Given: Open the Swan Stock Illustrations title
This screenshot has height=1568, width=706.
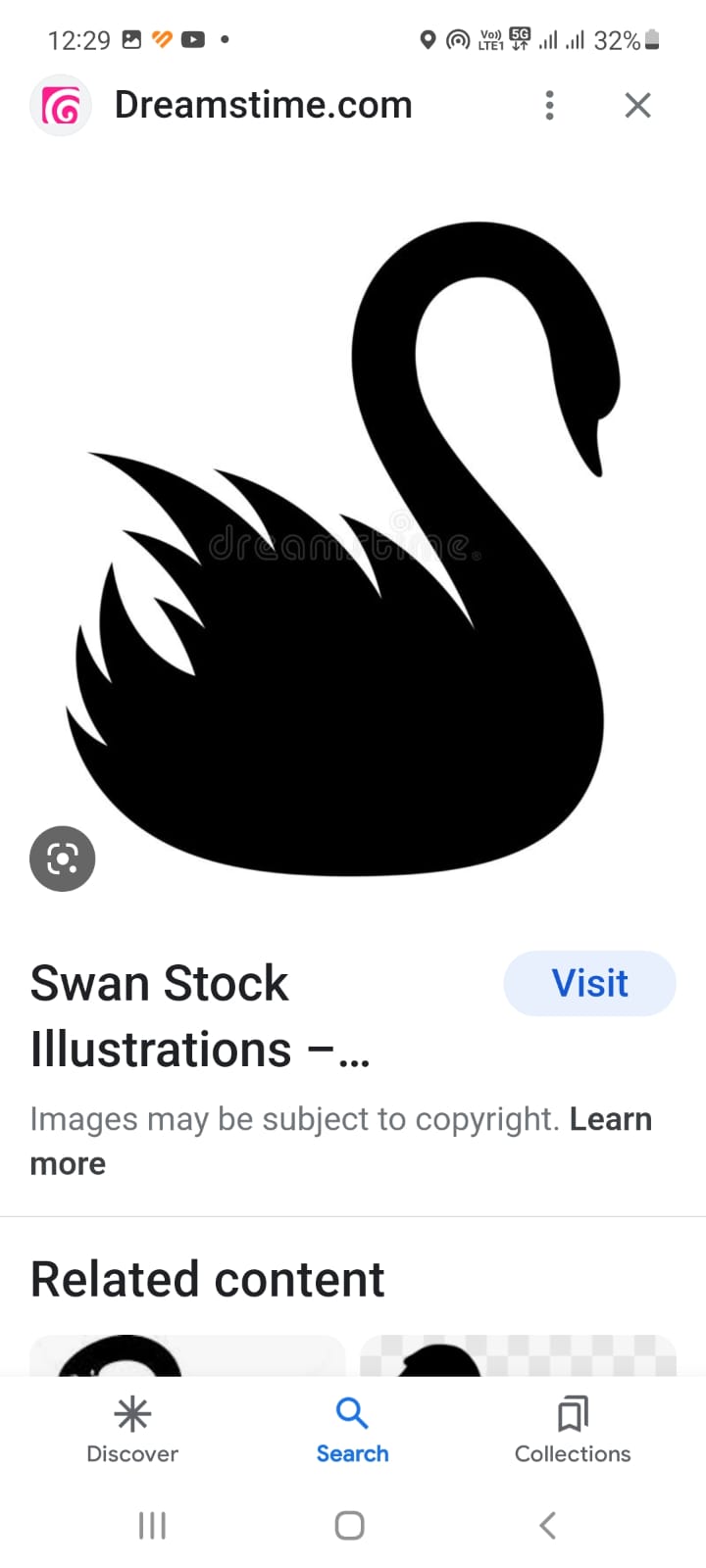Looking at the screenshot, I should pyautogui.click(x=200, y=1016).
